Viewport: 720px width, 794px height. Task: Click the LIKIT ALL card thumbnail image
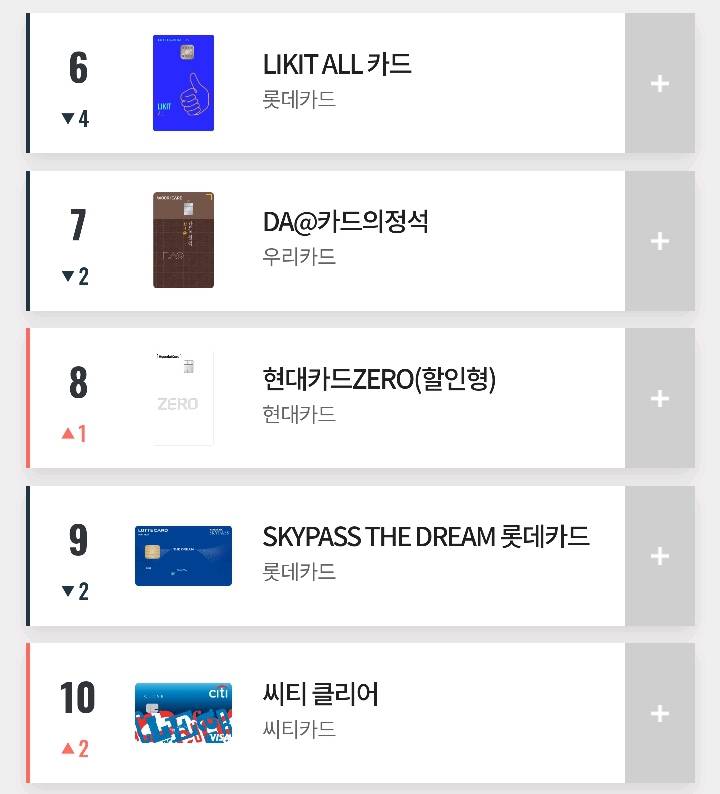pos(183,83)
